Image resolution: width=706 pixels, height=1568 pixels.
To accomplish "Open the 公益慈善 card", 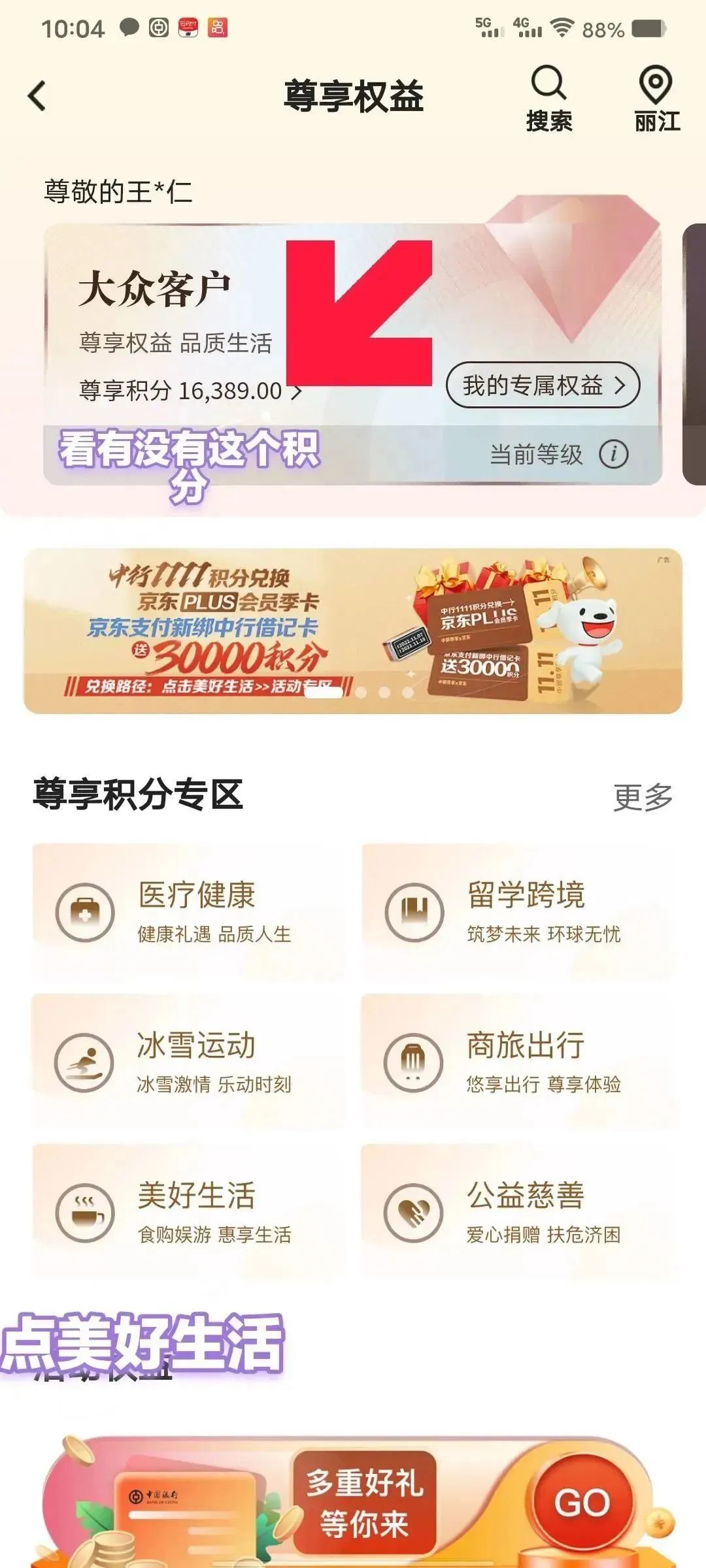I will [518, 1212].
